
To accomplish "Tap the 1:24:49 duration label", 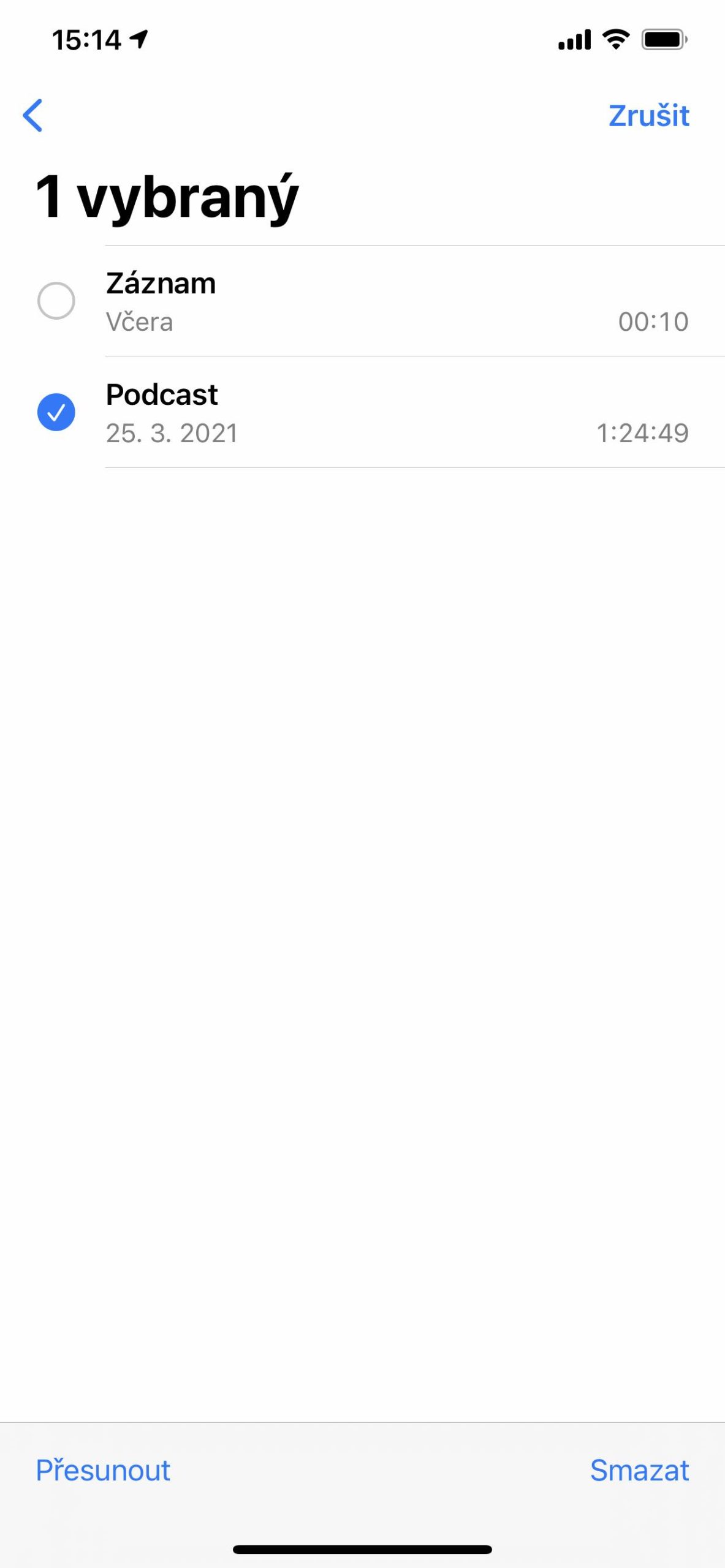I will [x=642, y=432].
